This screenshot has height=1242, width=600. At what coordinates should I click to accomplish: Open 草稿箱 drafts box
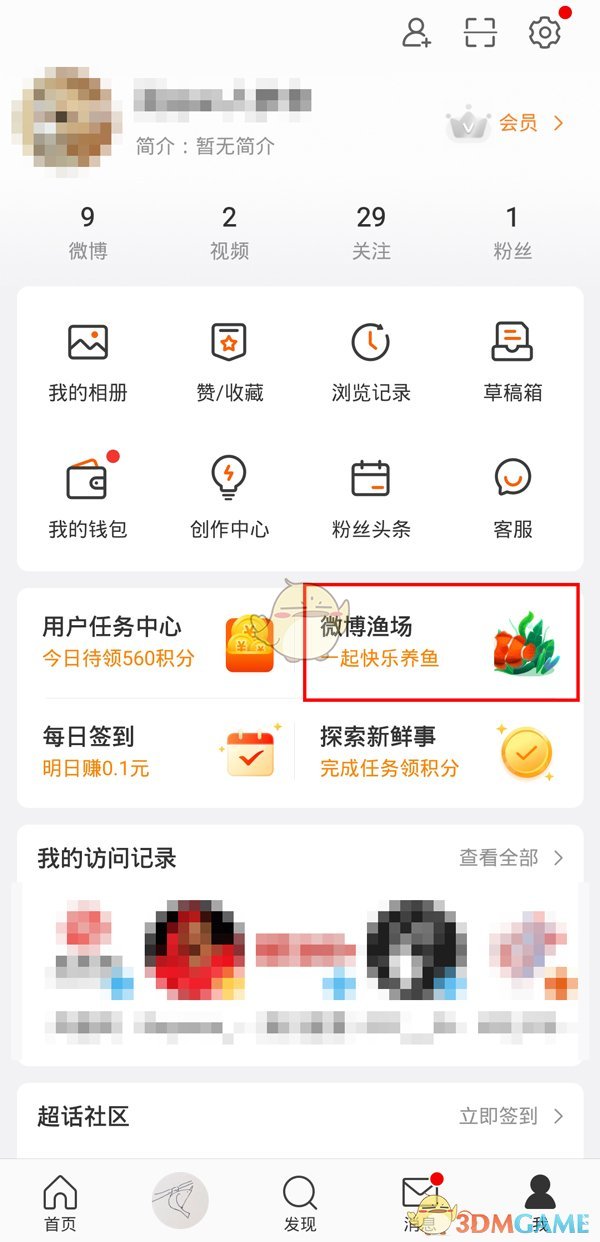coord(512,361)
